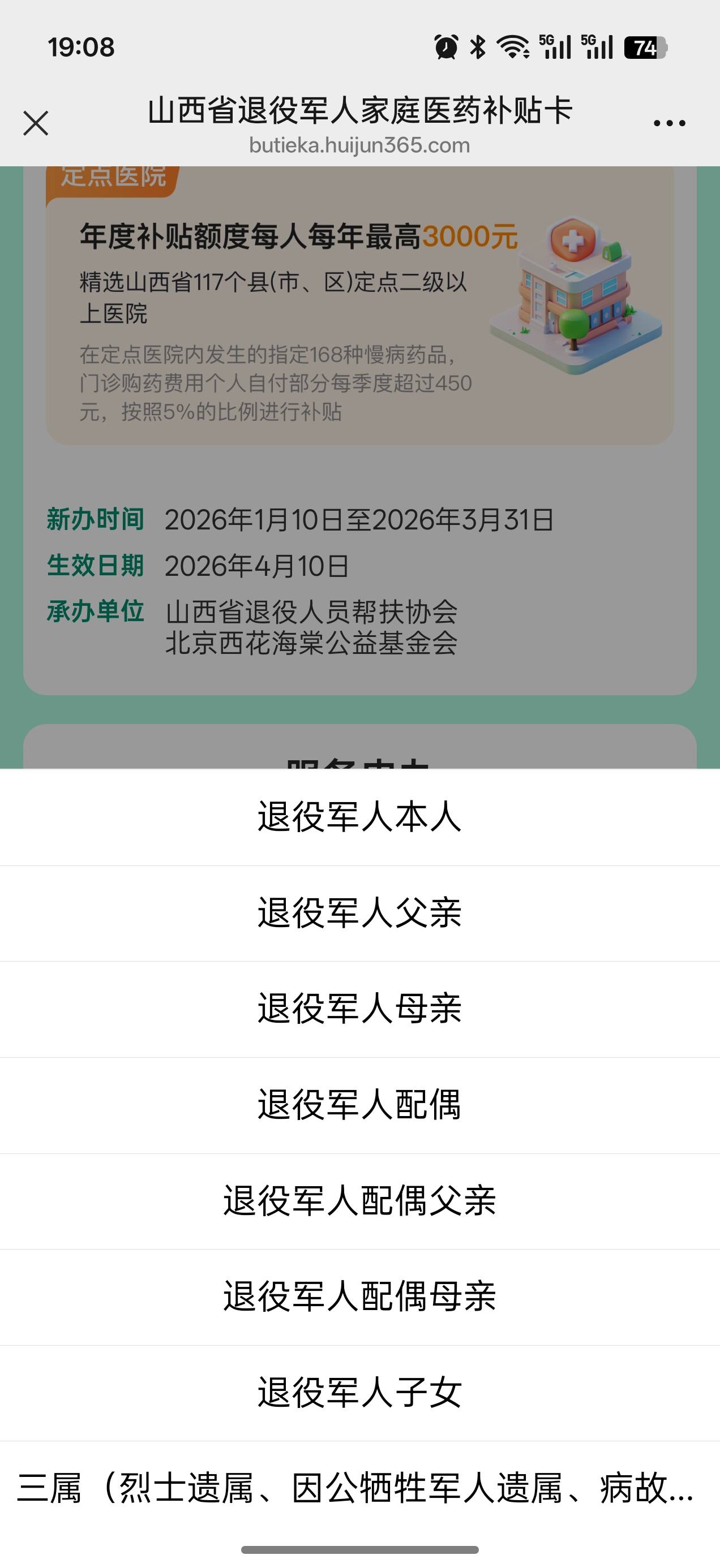Image resolution: width=720 pixels, height=1568 pixels.
Task: Choose 退役军人配偶父亲 option
Action: (359, 1201)
